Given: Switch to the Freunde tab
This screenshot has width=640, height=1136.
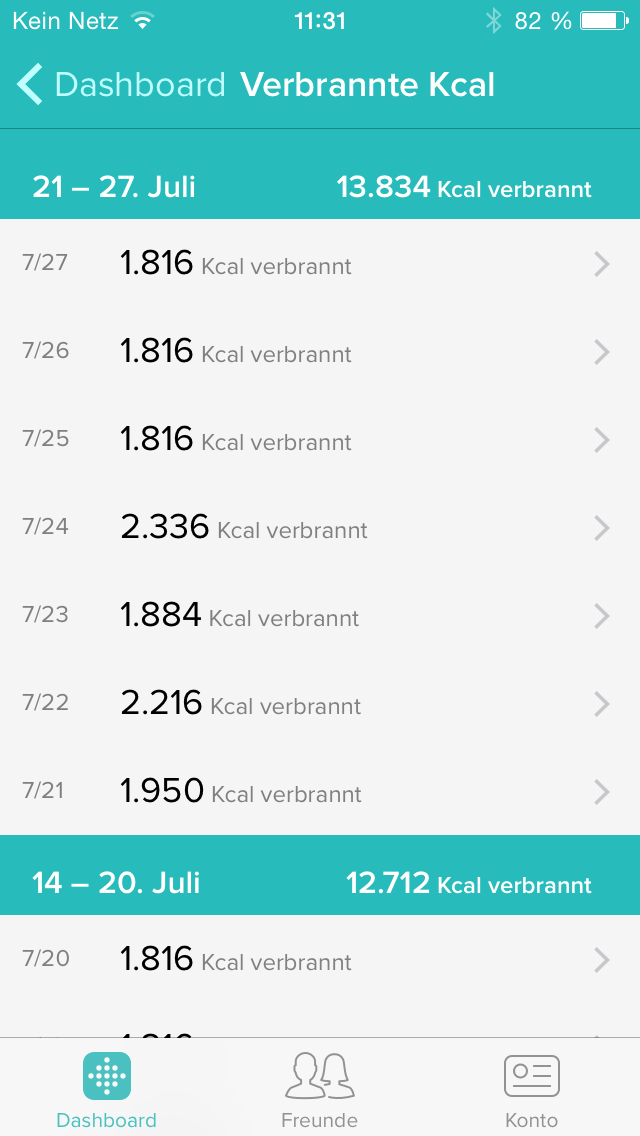Looking at the screenshot, I should [319, 1088].
